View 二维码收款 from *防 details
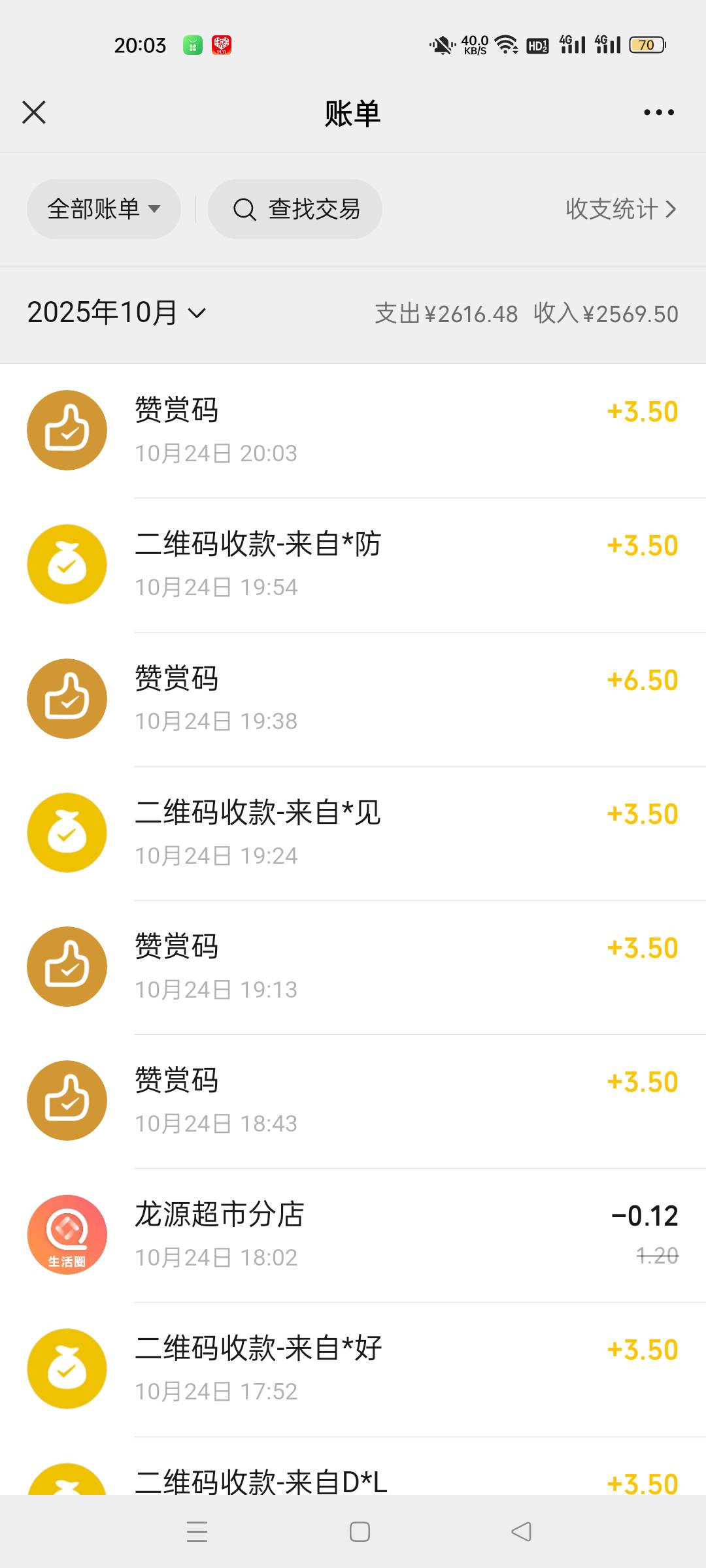Image resolution: width=706 pixels, height=1568 pixels. tap(353, 564)
